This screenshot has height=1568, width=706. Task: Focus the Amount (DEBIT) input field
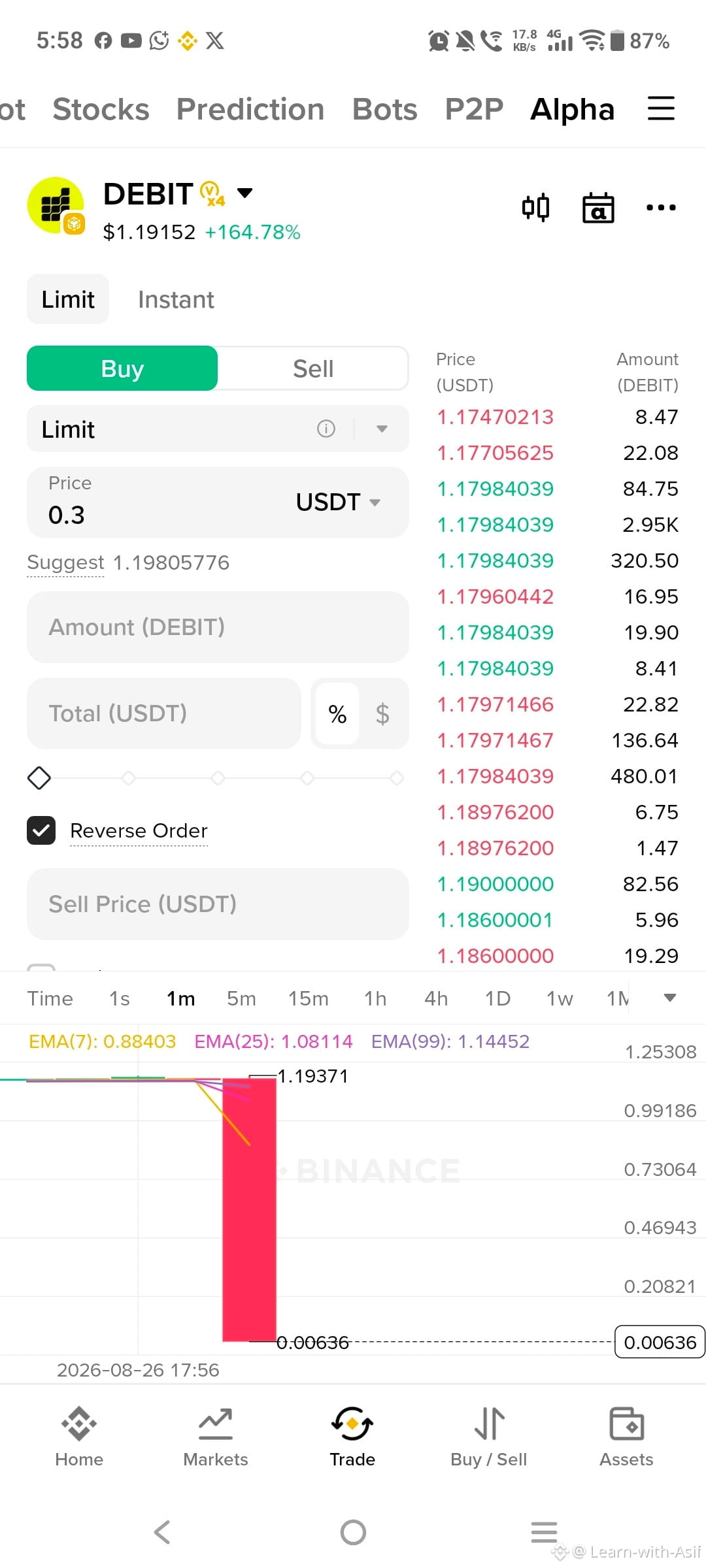coord(218,627)
